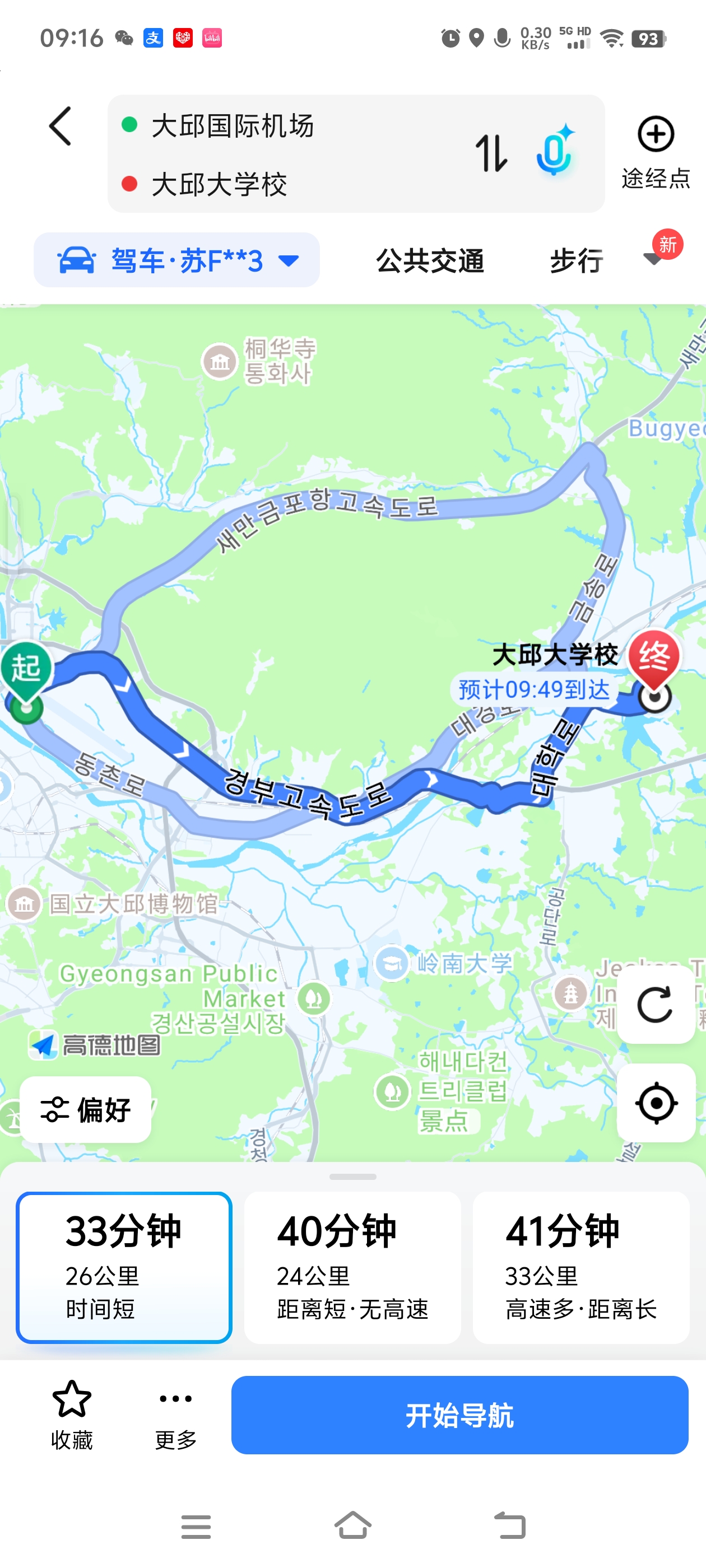
Task: Switch to 步行 tab
Action: tap(576, 260)
